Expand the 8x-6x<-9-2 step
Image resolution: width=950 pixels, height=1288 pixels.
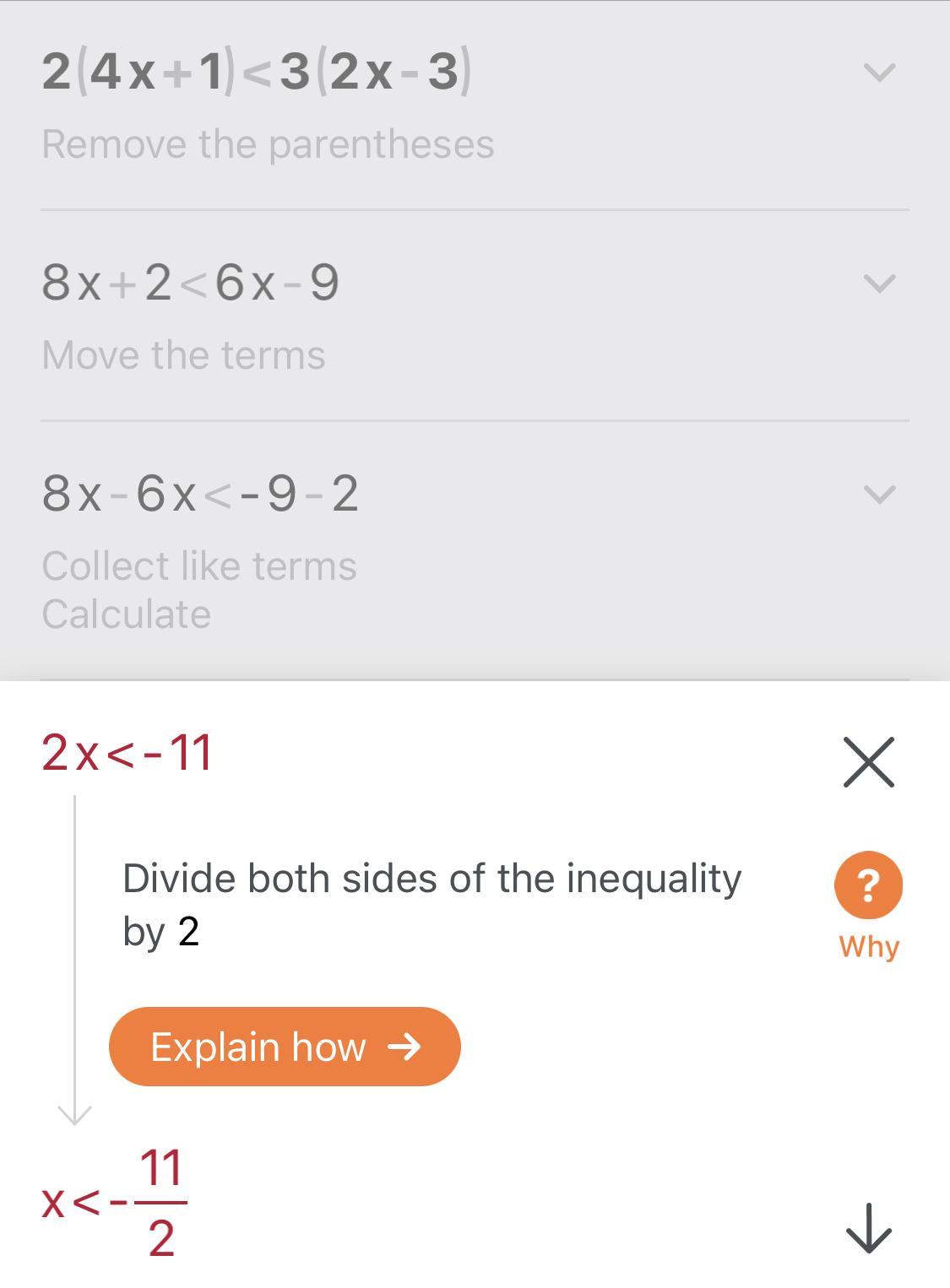coord(879,495)
